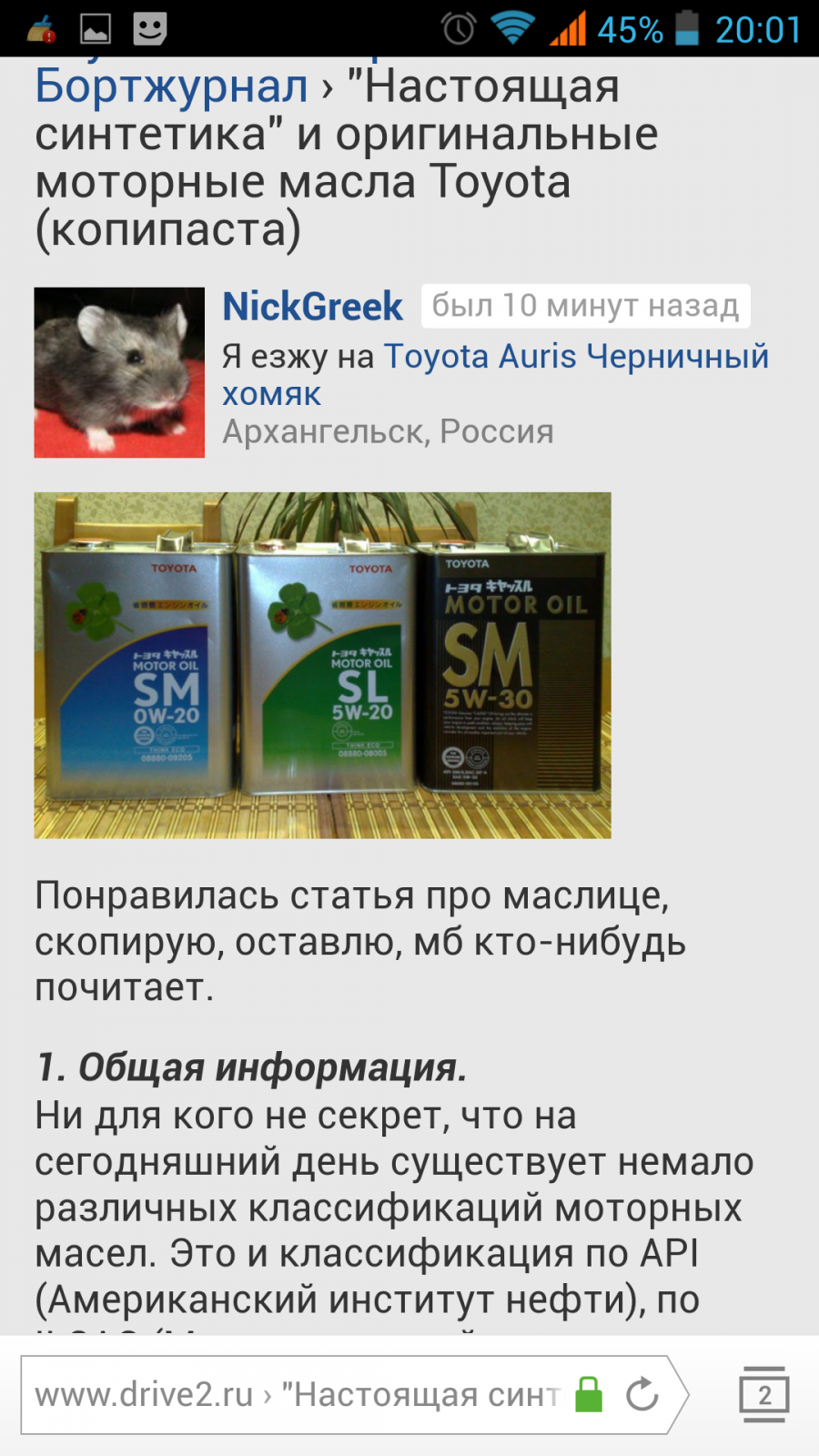Reload the page with the refresh icon

pyautogui.click(x=642, y=1394)
